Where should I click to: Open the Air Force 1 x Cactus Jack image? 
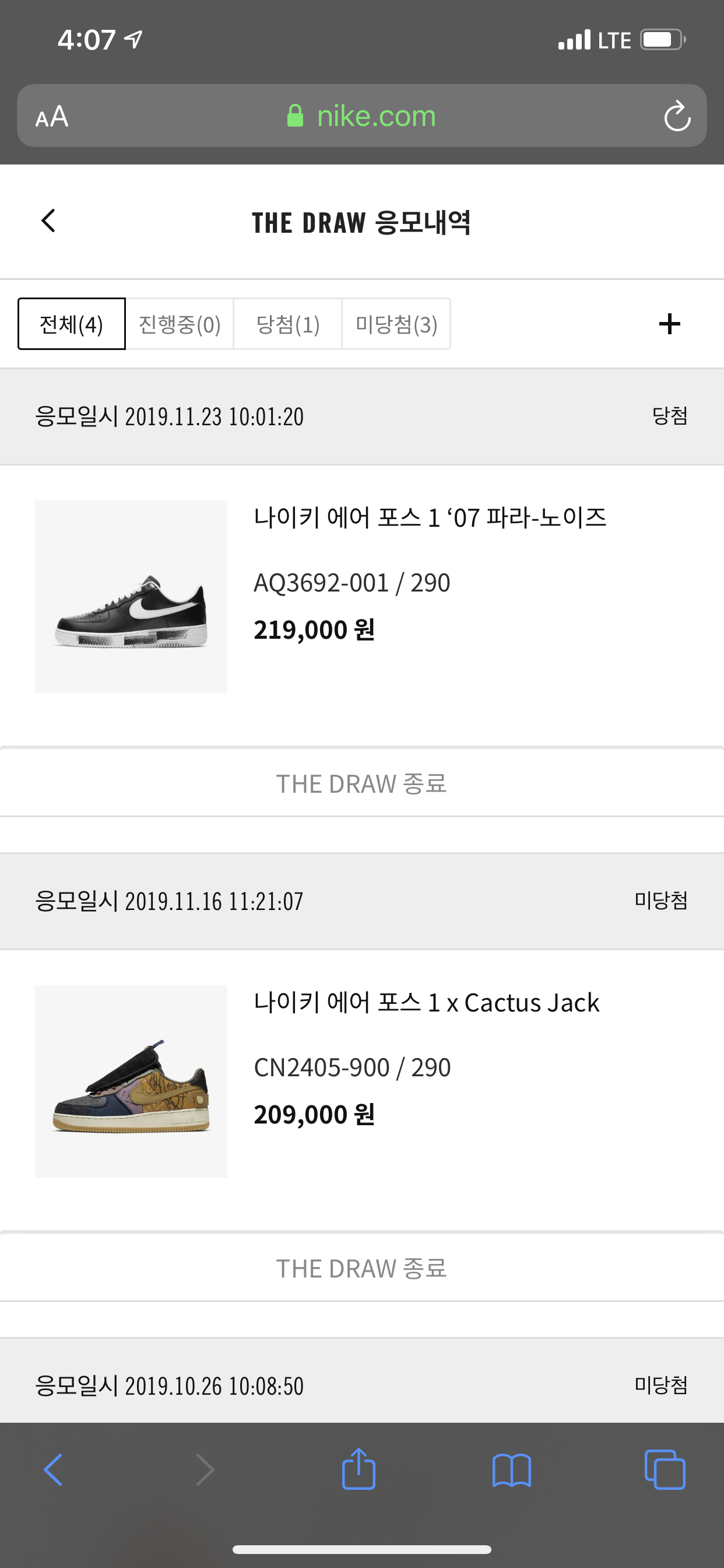click(131, 1081)
